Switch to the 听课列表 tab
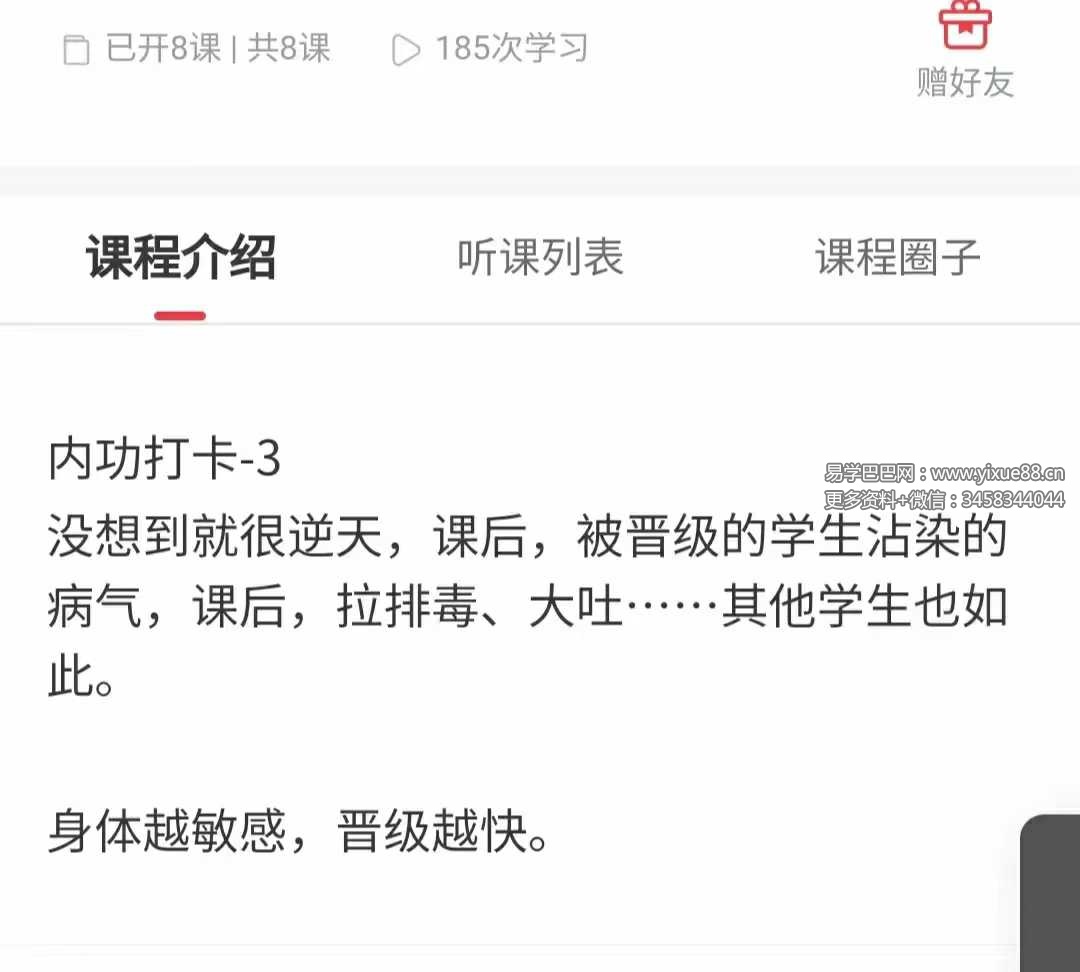This screenshot has width=1080, height=972. click(x=540, y=258)
